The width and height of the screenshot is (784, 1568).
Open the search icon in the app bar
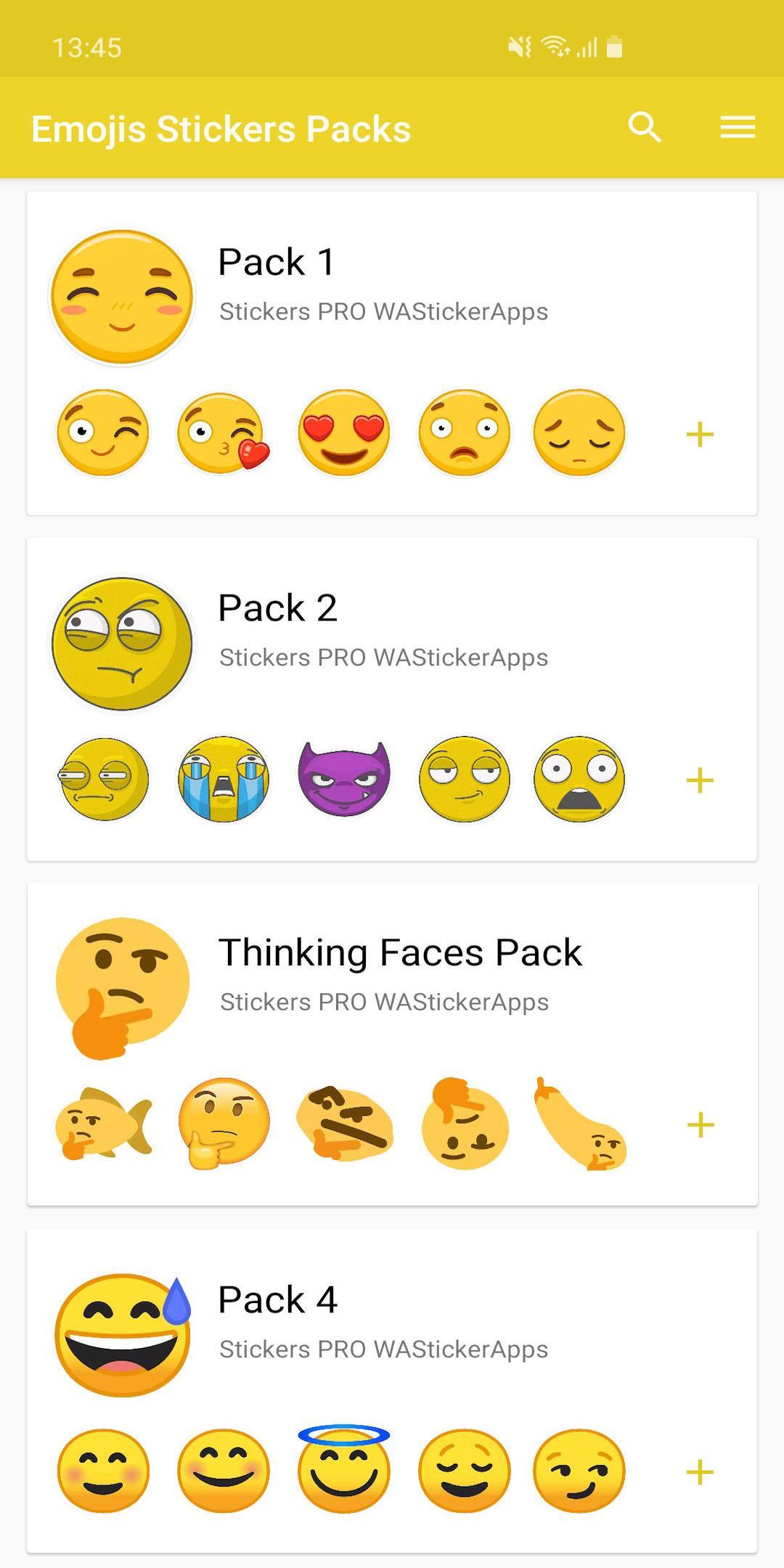click(644, 128)
